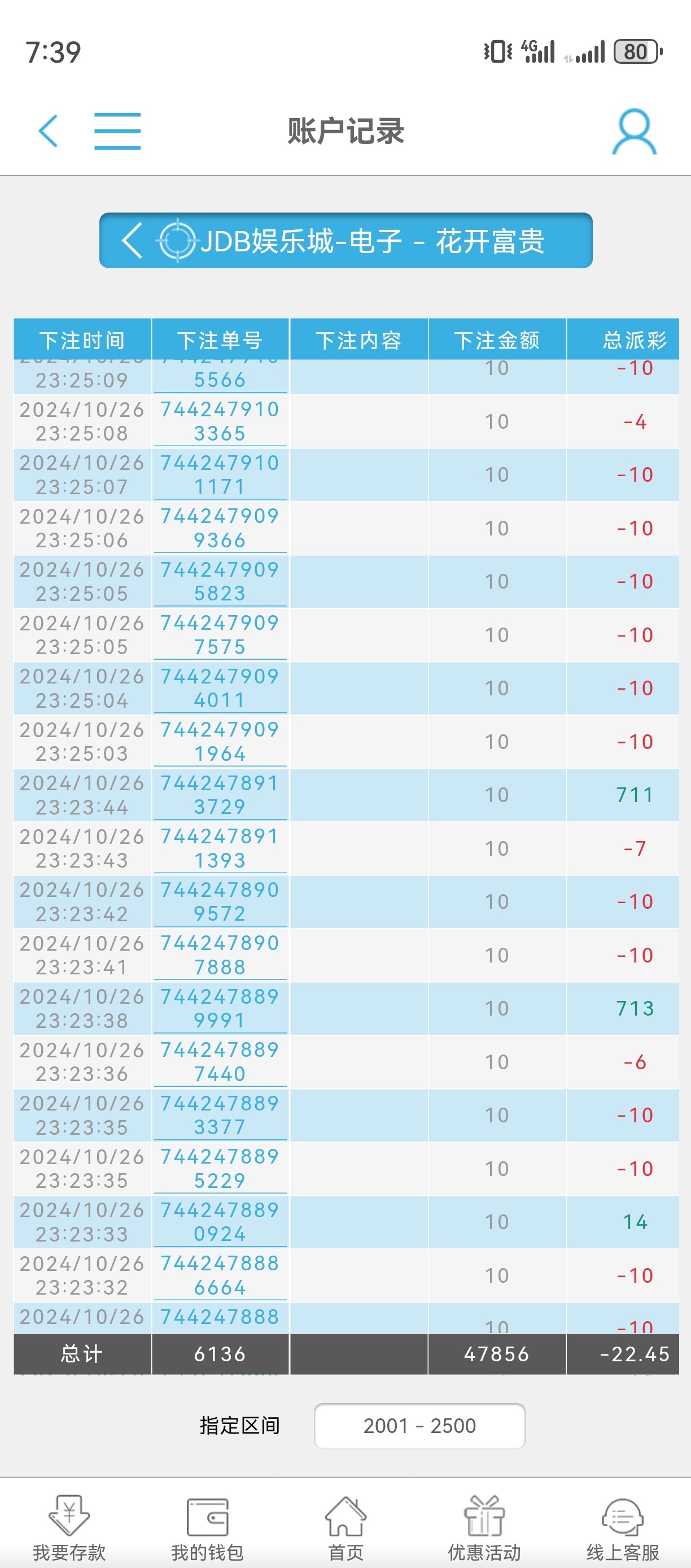Screen dimensions: 691x1568
Task: Tap bet order 7442478907888
Action: point(220,955)
